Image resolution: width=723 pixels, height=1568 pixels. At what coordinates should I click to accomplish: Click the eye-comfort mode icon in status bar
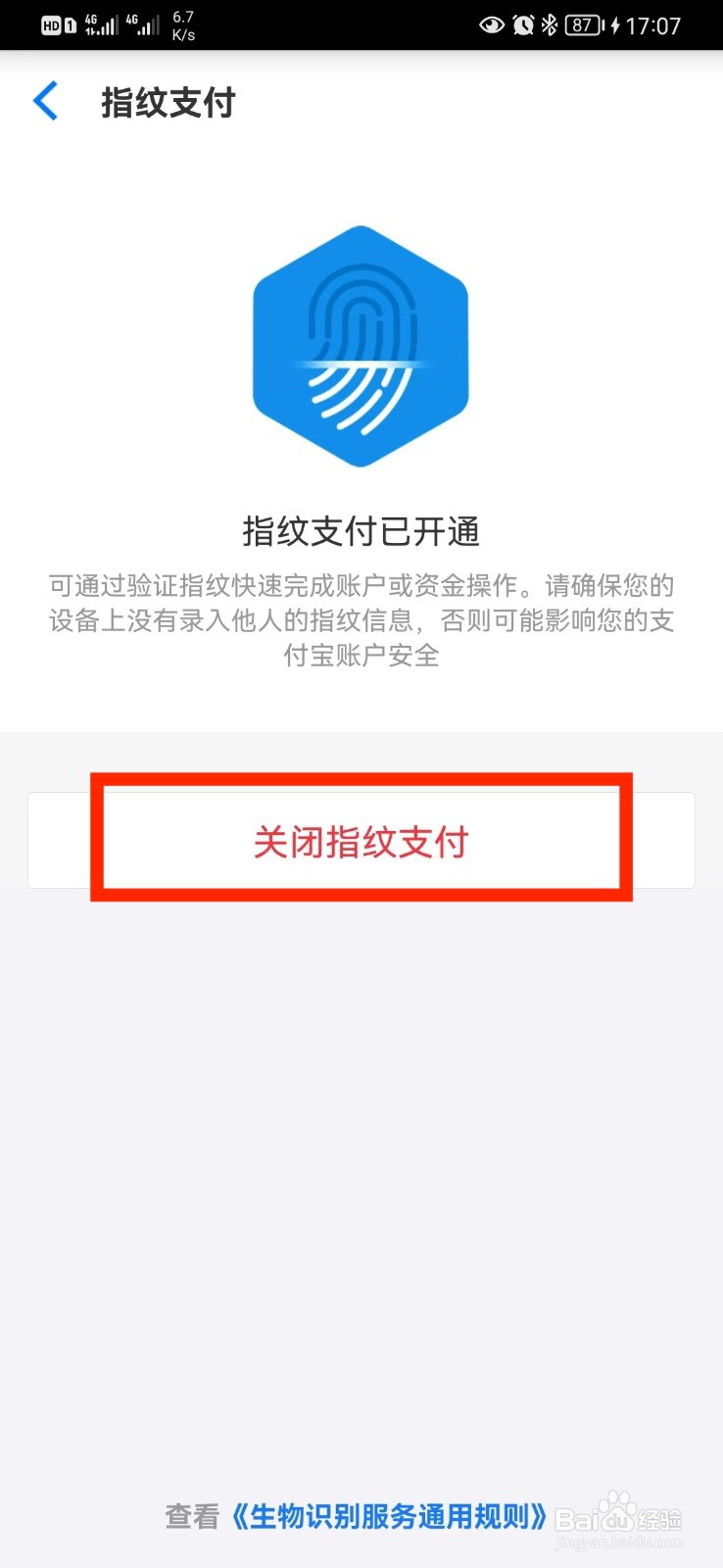pyautogui.click(x=493, y=25)
